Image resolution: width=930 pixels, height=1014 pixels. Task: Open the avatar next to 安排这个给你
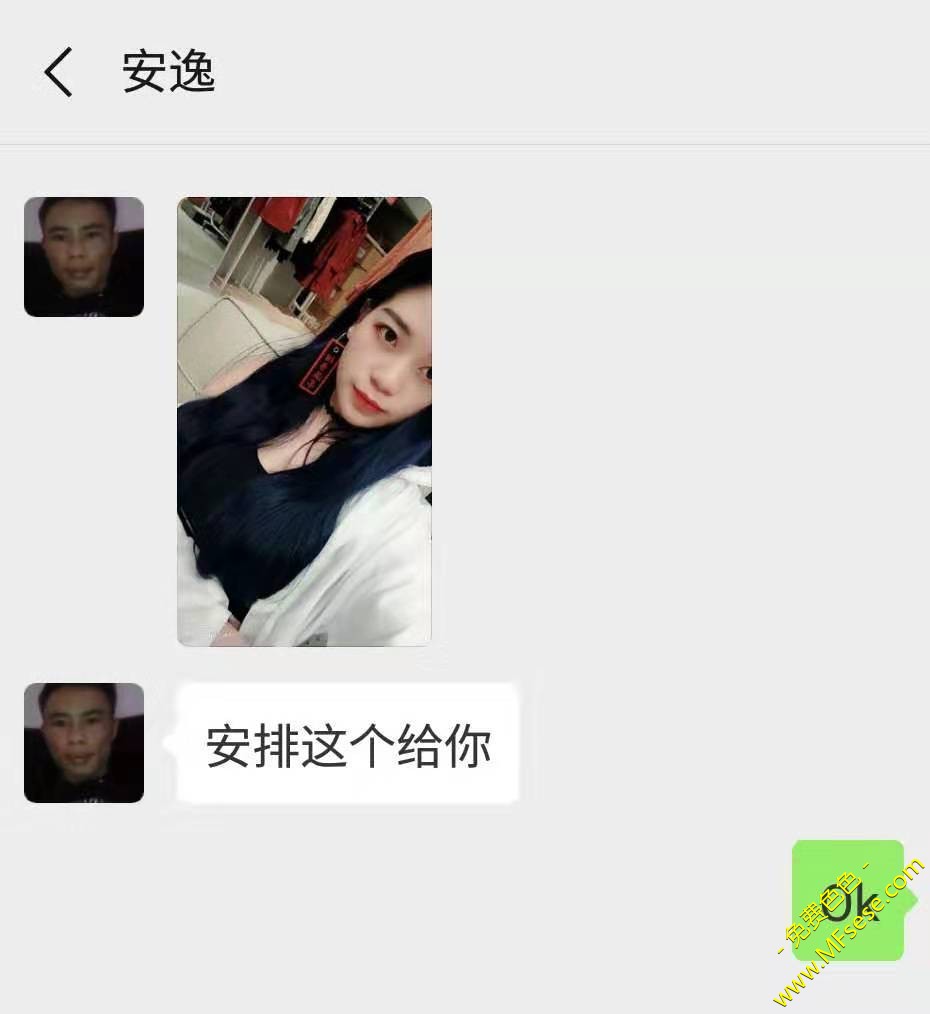[x=84, y=743]
